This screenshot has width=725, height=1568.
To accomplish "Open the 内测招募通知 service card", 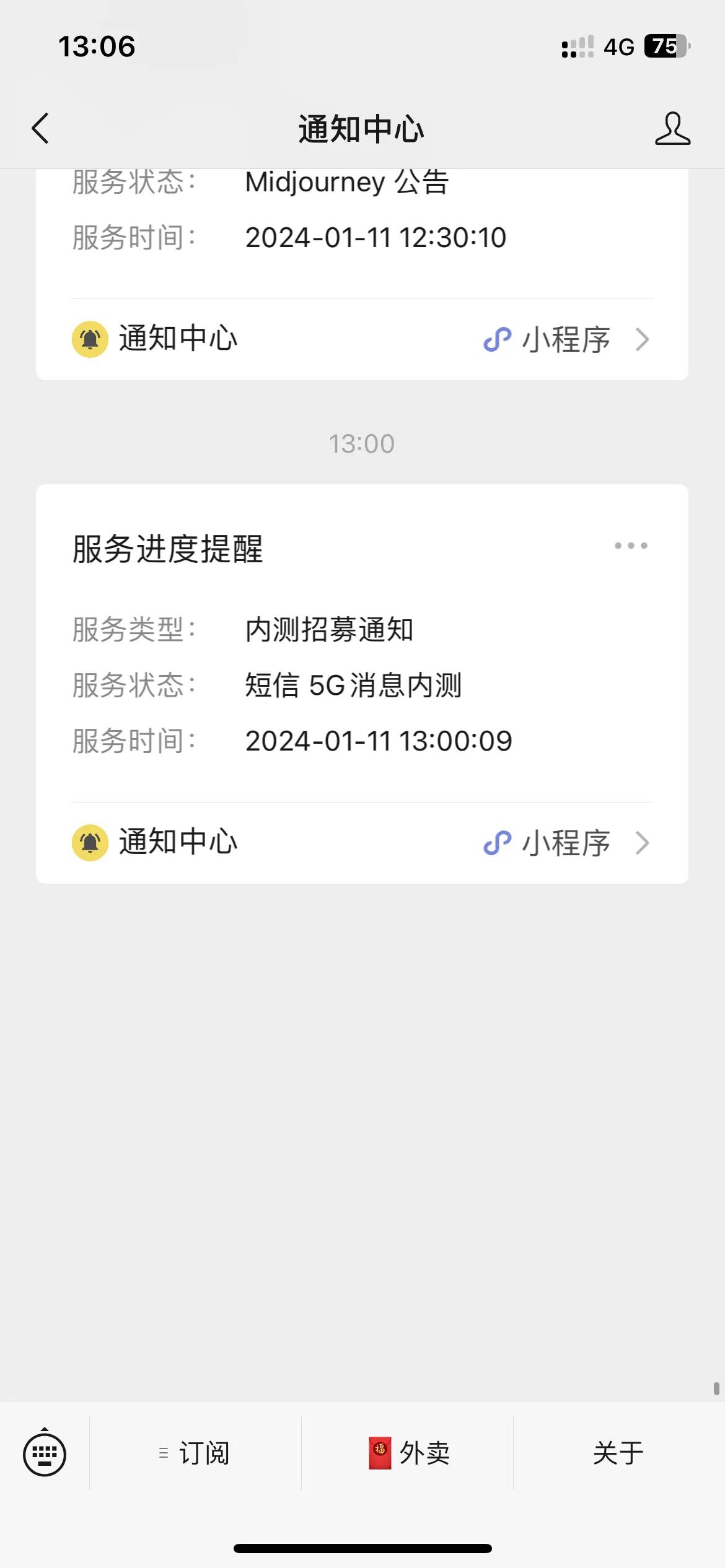I will tap(362, 644).
